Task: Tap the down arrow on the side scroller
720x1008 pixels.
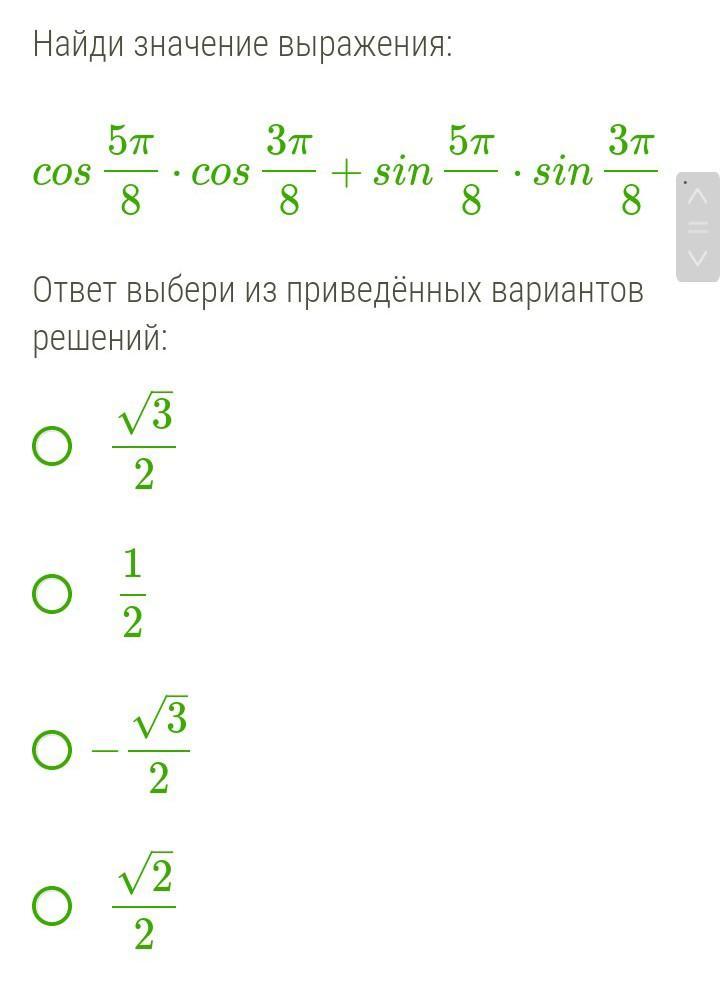Action: (698, 258)
